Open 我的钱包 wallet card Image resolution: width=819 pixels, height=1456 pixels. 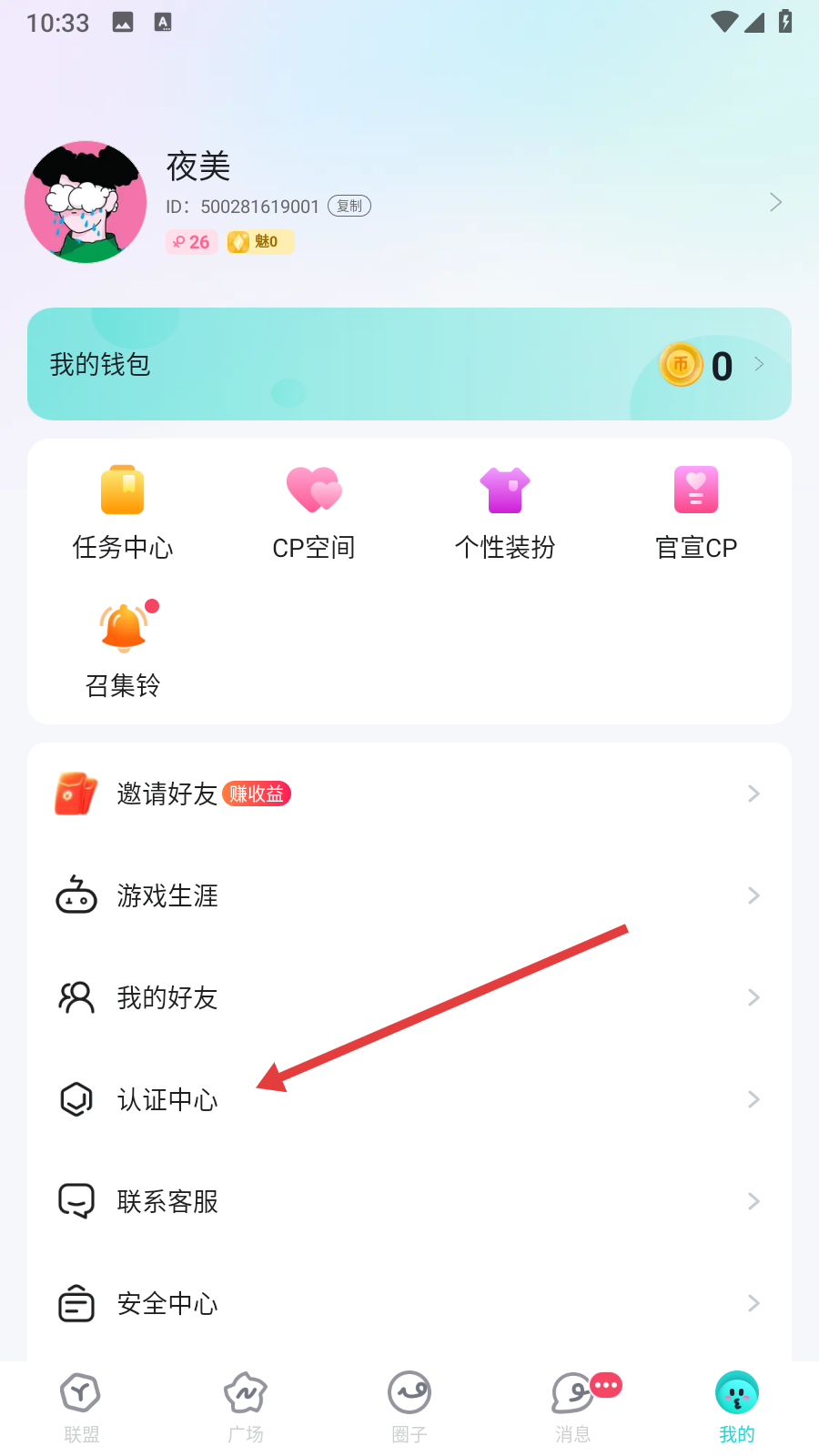point(409,364)
